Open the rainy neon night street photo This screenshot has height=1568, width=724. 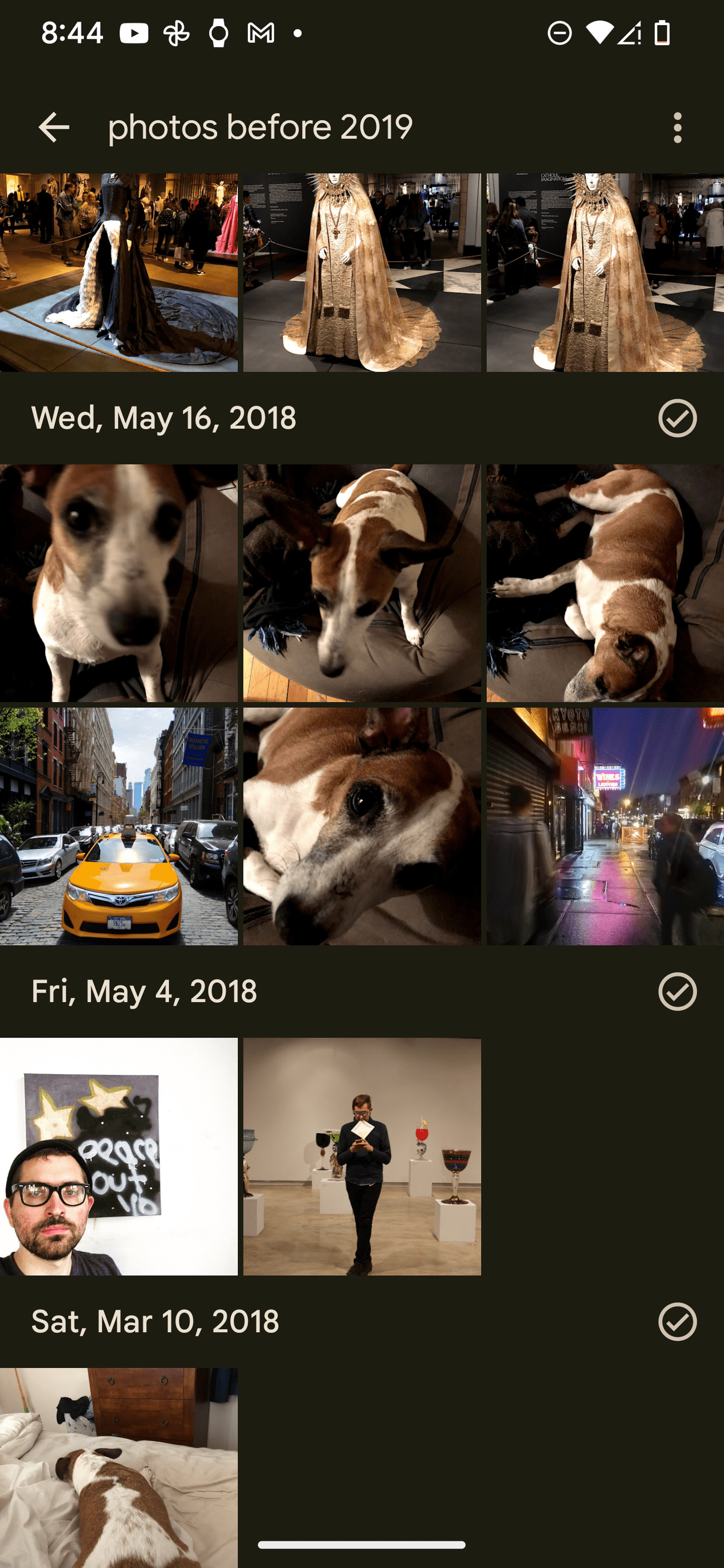(x=605, y=826)
